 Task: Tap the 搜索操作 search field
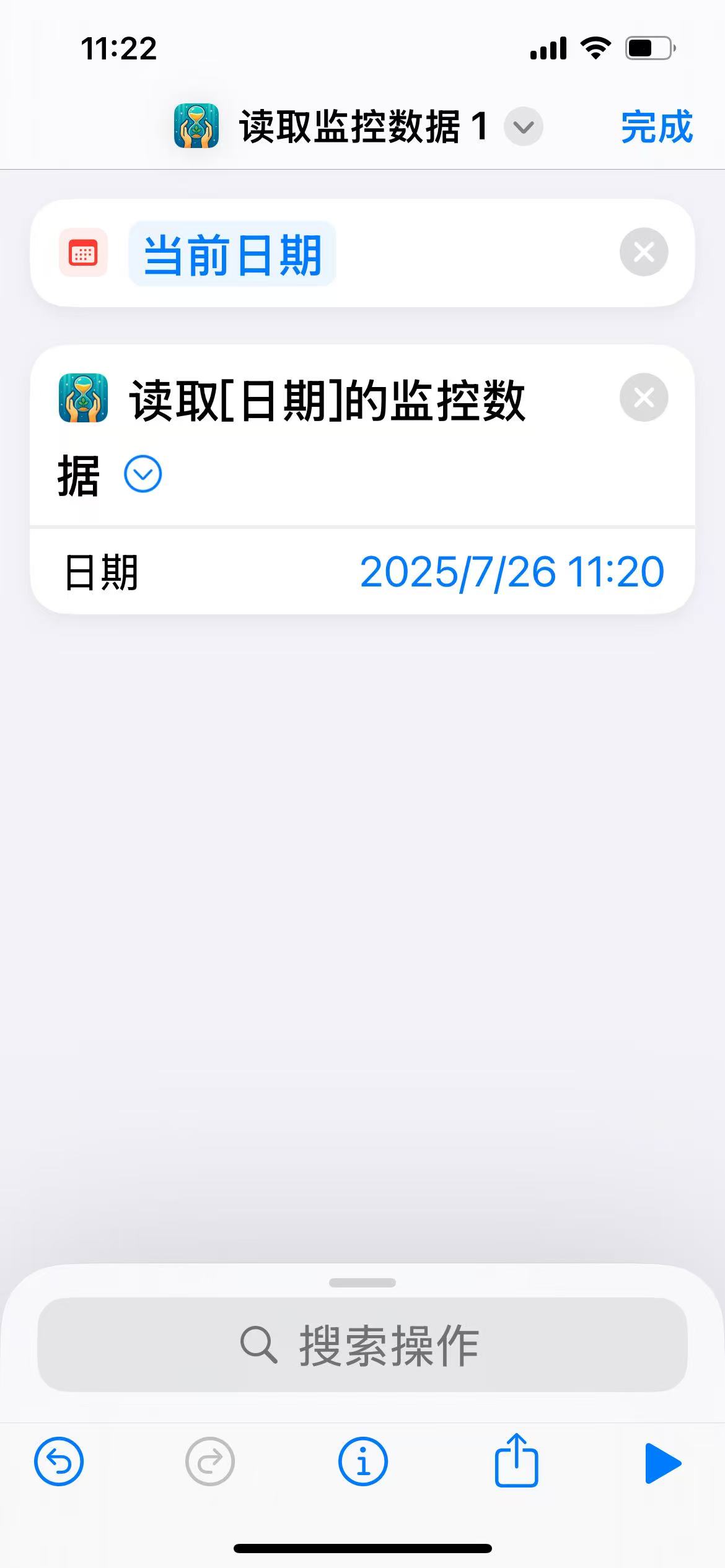(362, 1346)
